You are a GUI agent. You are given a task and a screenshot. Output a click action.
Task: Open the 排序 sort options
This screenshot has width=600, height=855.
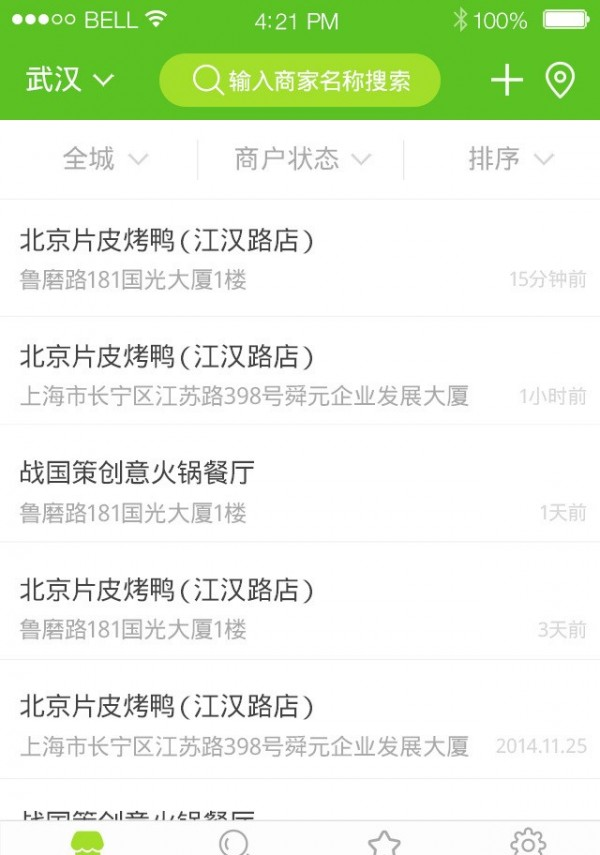tap(510, 159)
